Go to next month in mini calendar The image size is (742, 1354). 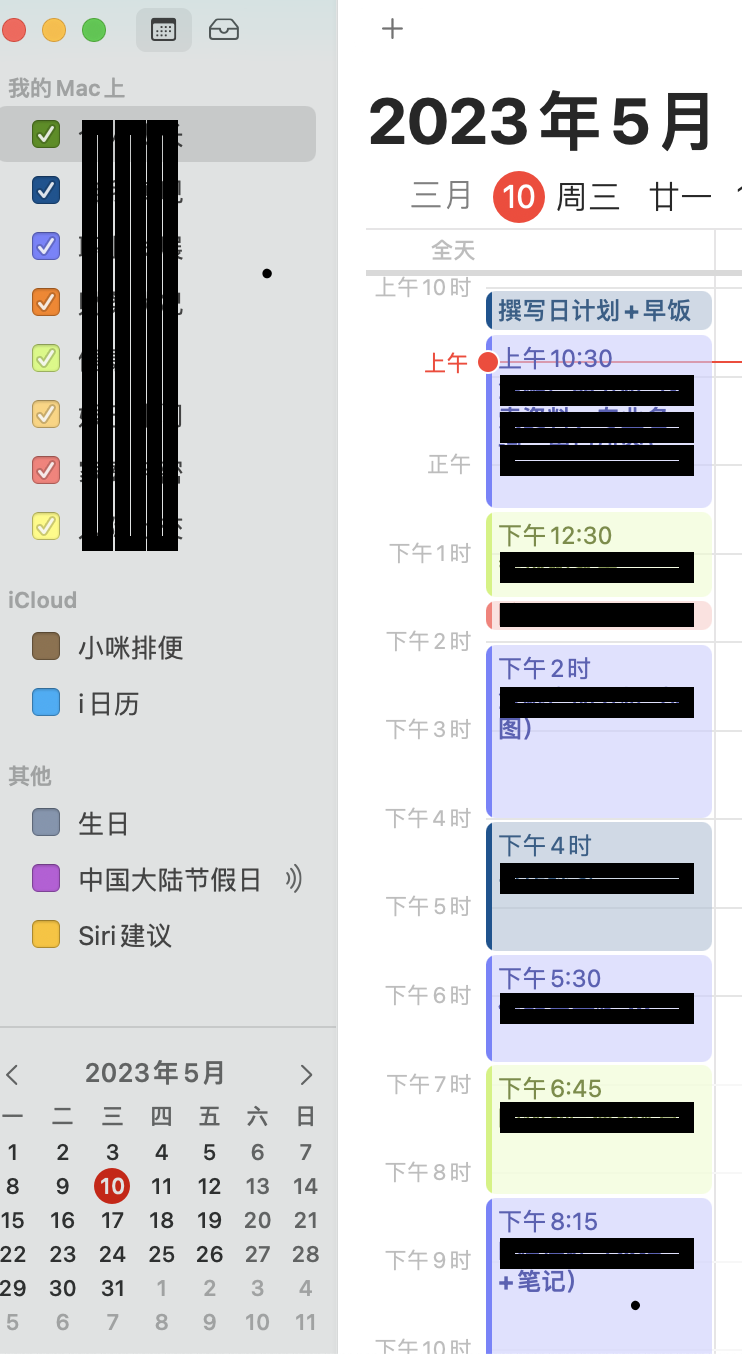click(x=306, y=1075)
